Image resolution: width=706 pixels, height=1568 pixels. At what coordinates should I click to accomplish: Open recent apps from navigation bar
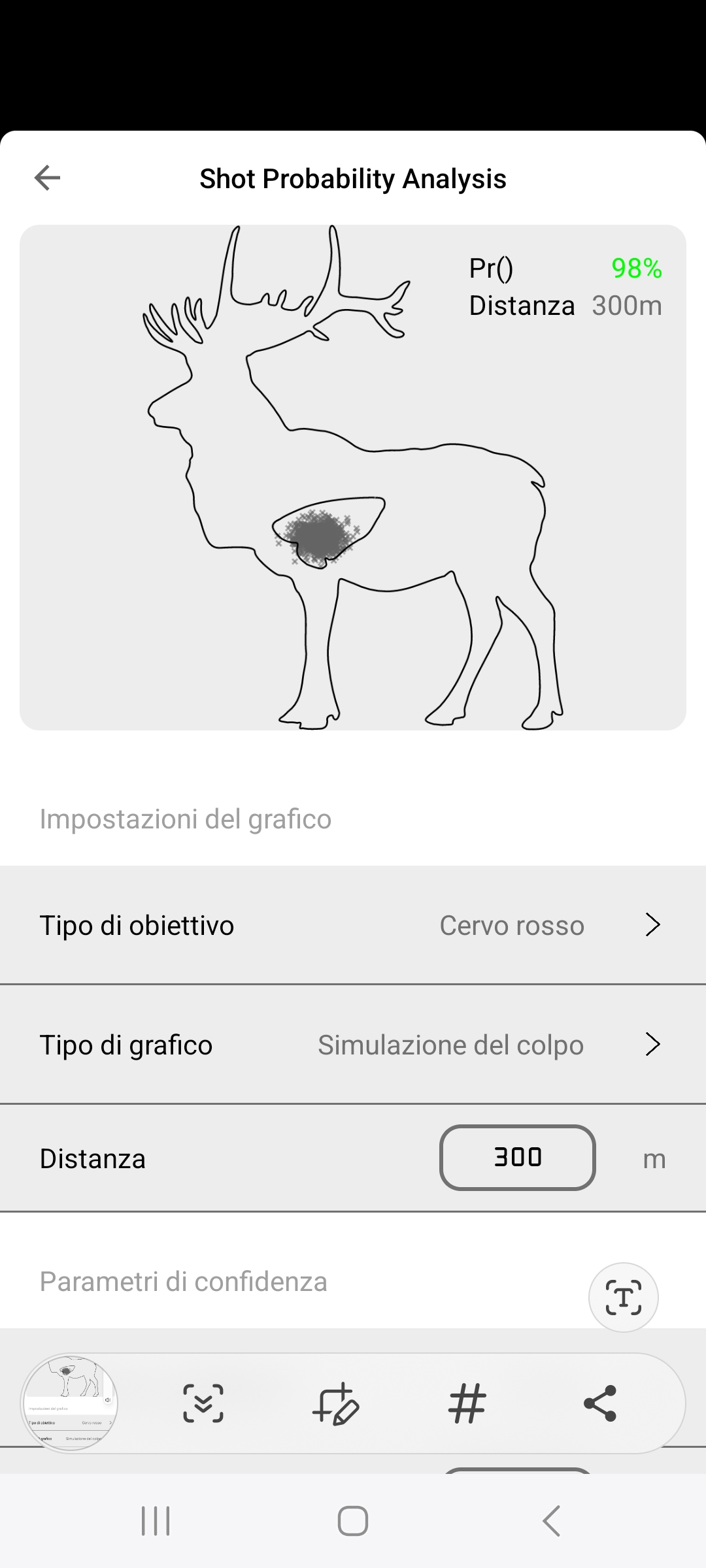coord(156,1521)
